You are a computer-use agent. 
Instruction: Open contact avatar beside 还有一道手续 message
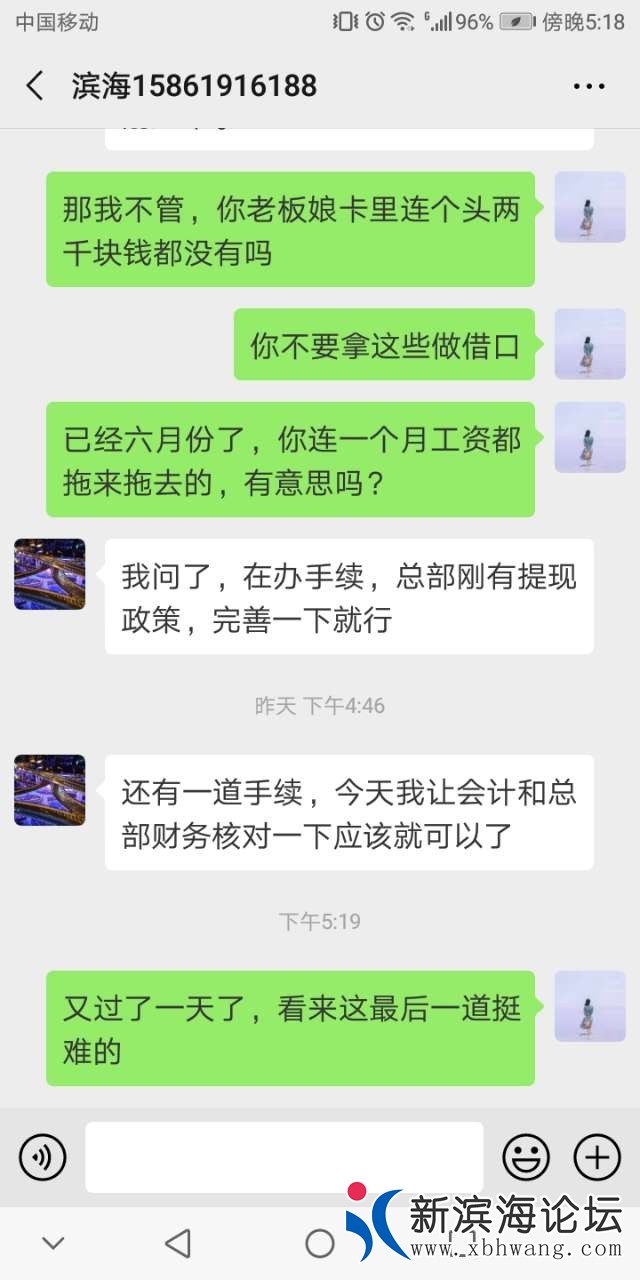(50, 790)
